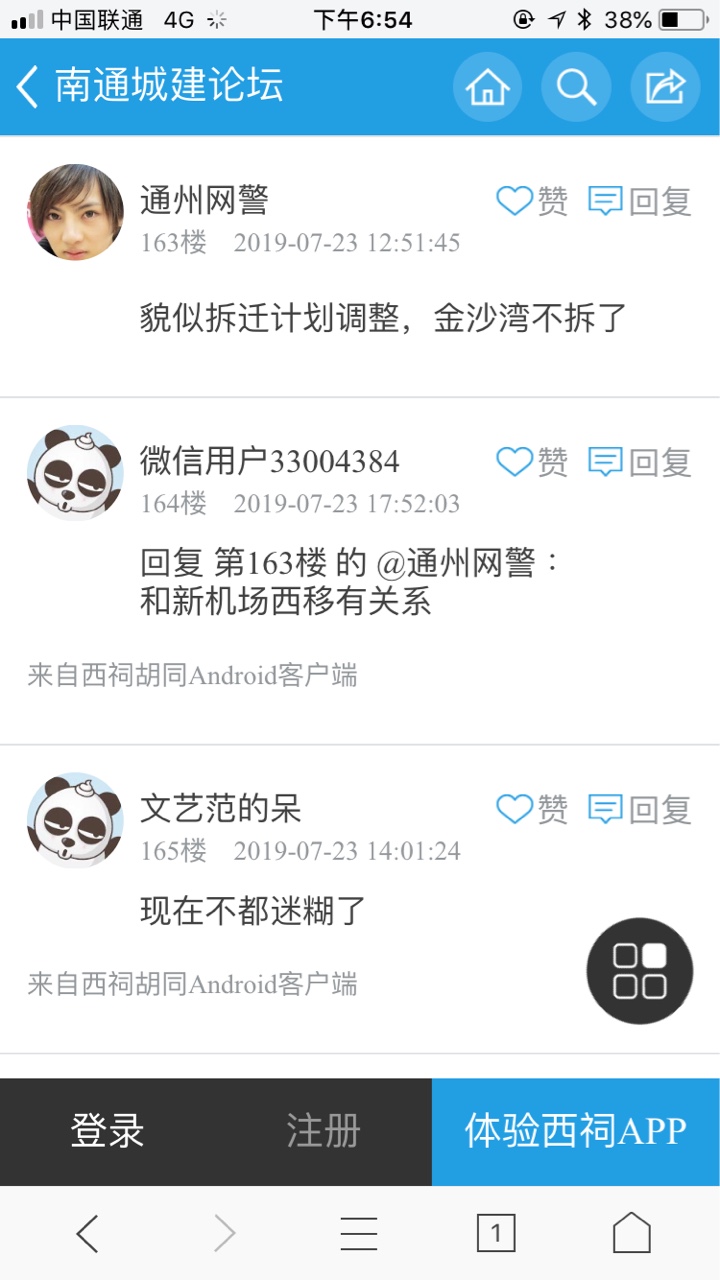Like 文艺范的呆's post
Viewport: 720px width, 1280px height.
[532, 809]
